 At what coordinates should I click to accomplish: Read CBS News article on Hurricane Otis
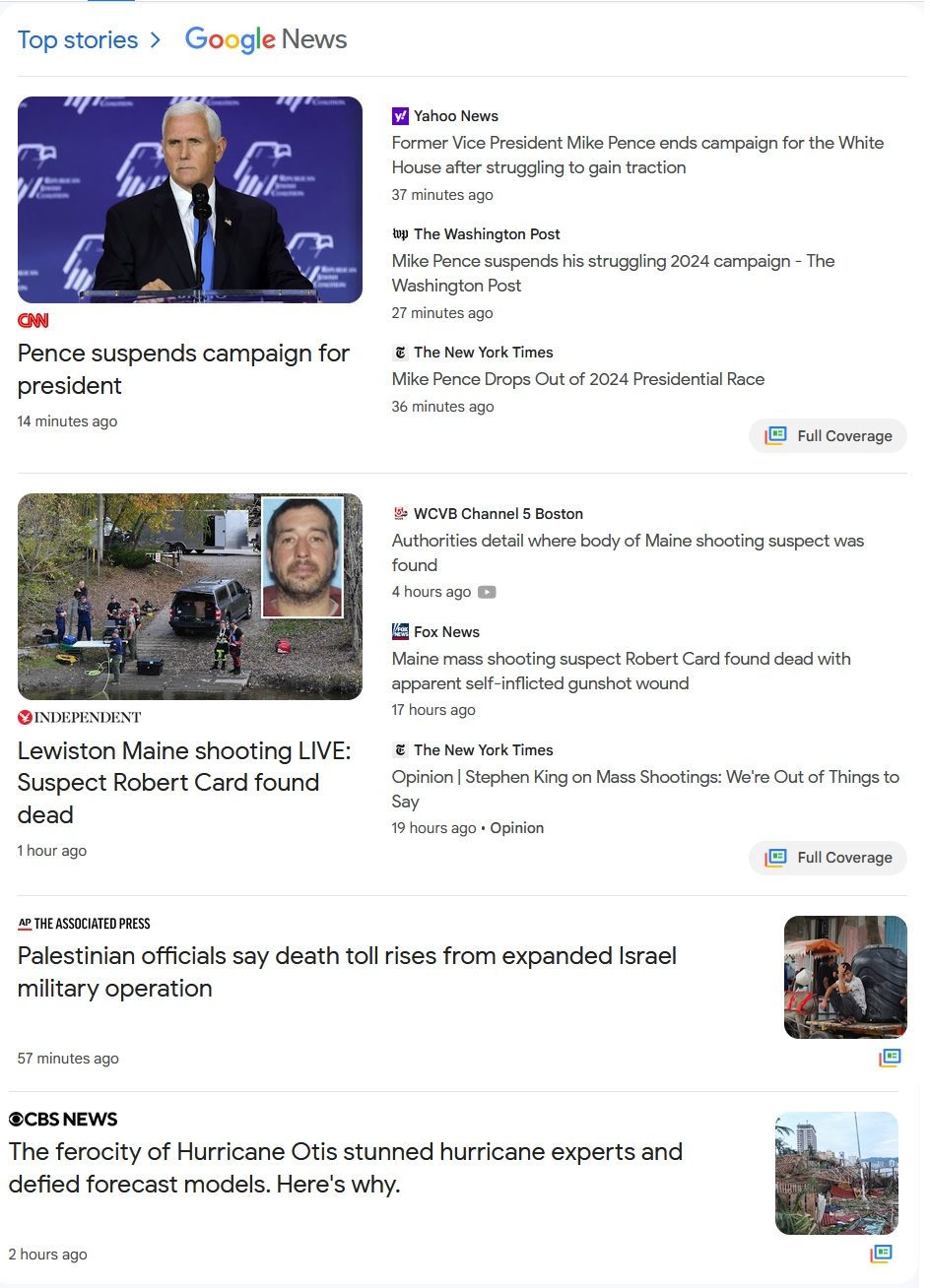(345, 1168)
